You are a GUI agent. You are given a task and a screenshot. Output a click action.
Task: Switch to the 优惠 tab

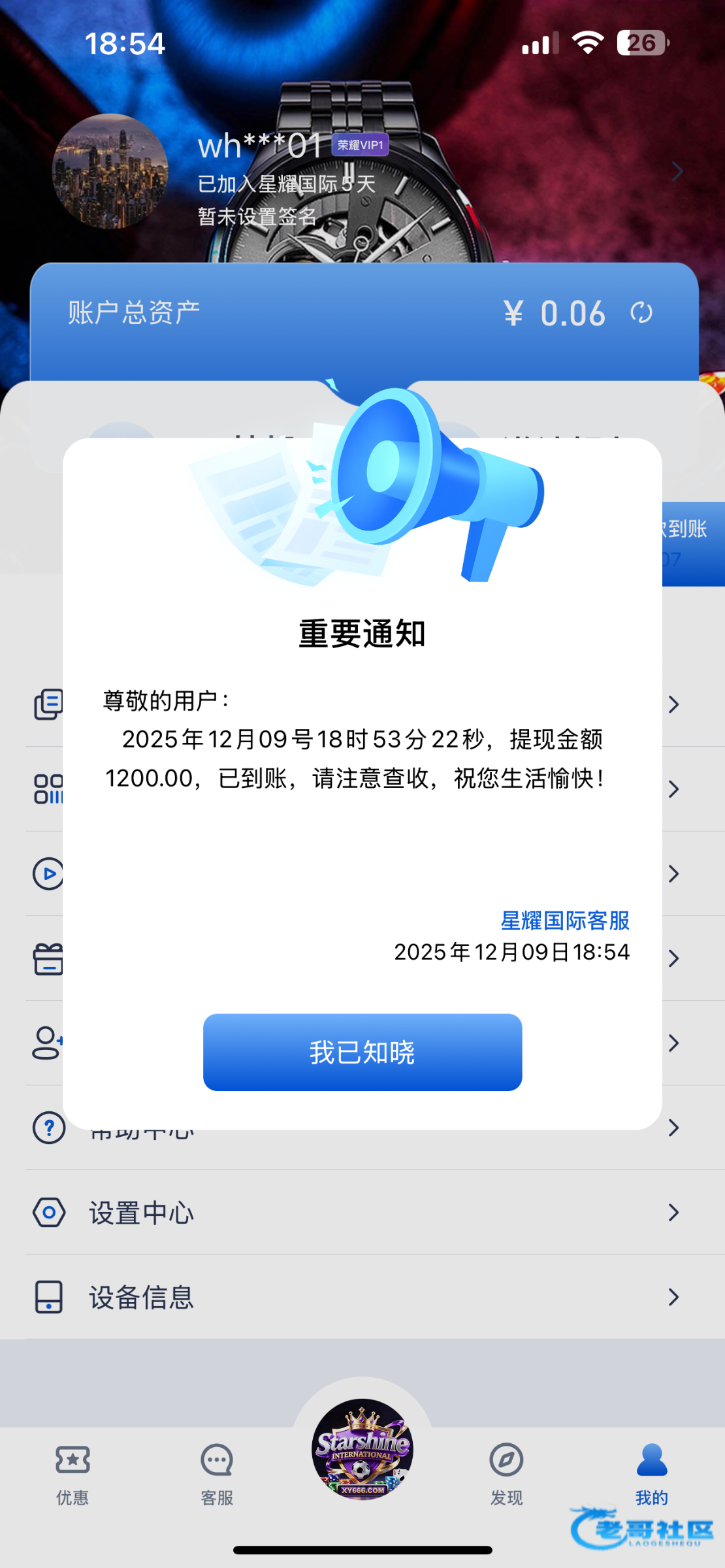coord(72,1474)
